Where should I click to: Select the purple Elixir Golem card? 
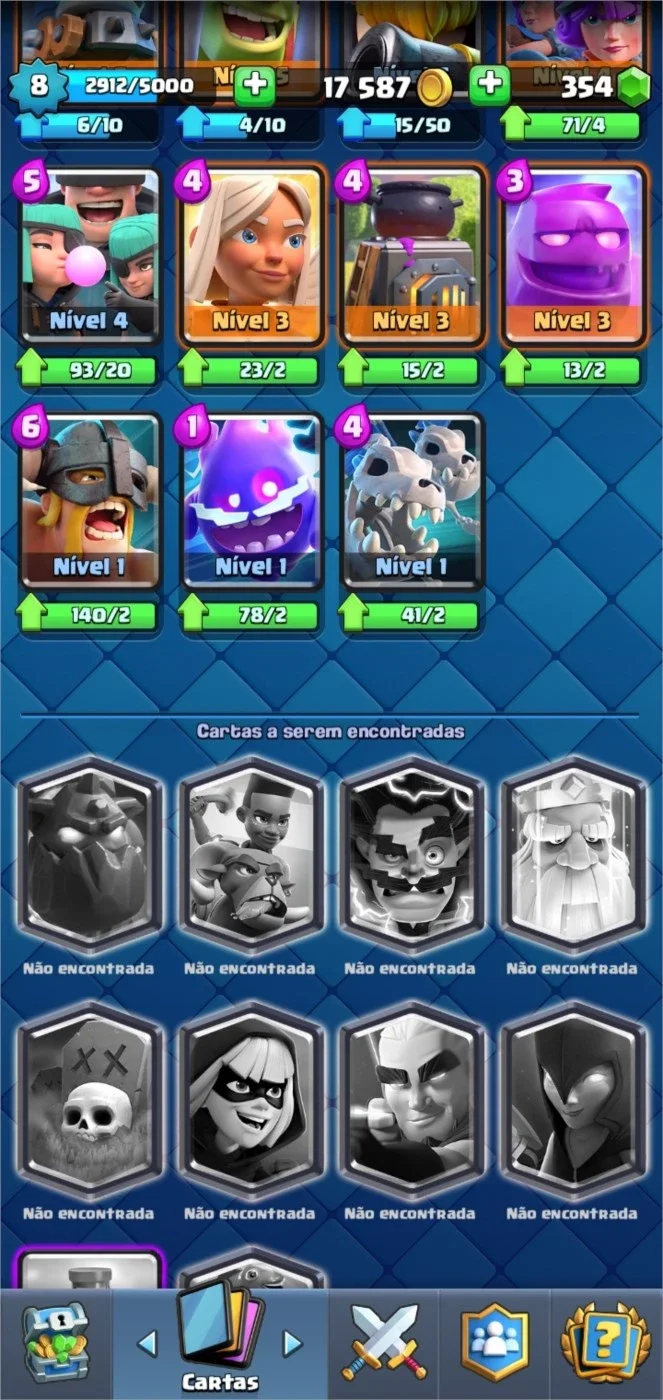point(573,257)
